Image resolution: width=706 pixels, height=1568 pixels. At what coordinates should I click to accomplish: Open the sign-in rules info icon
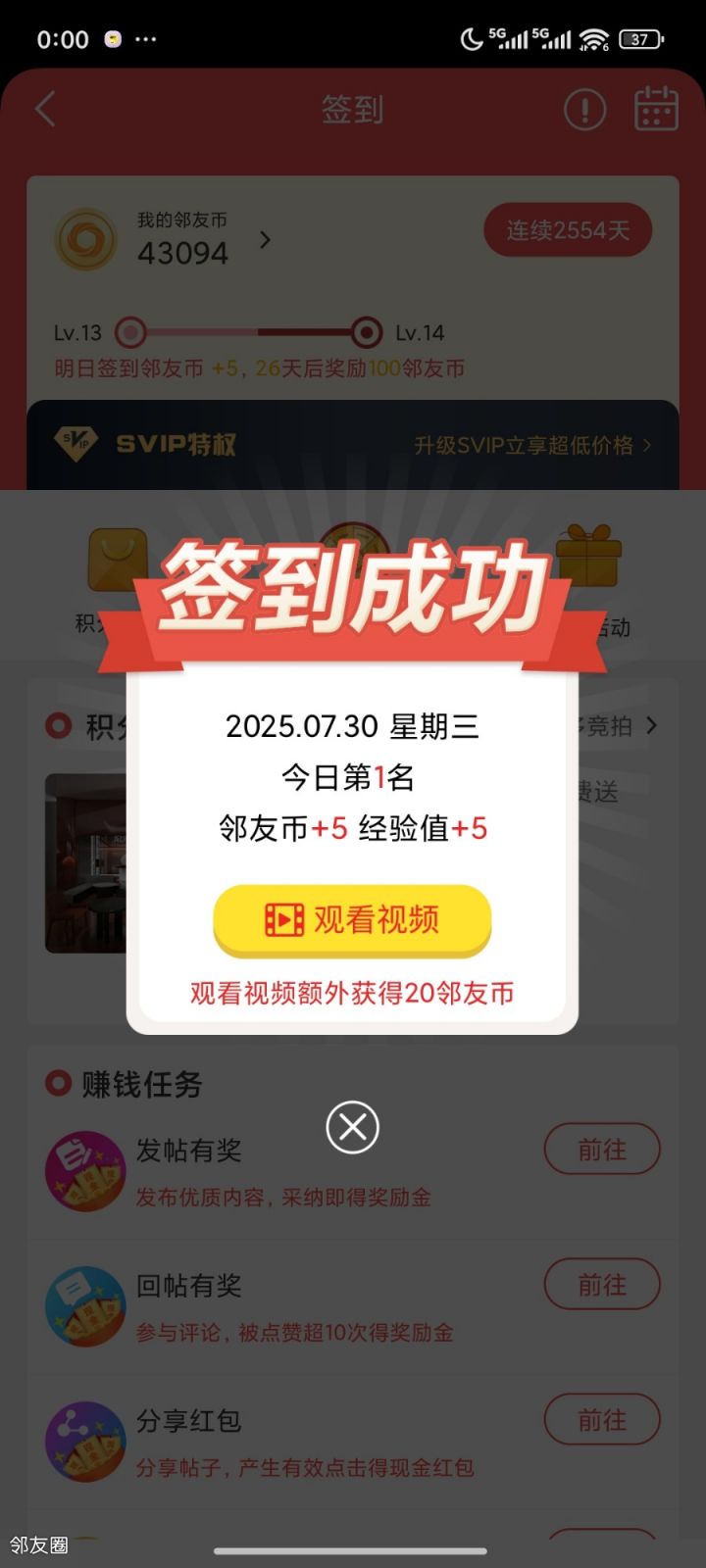coord(584,110)
